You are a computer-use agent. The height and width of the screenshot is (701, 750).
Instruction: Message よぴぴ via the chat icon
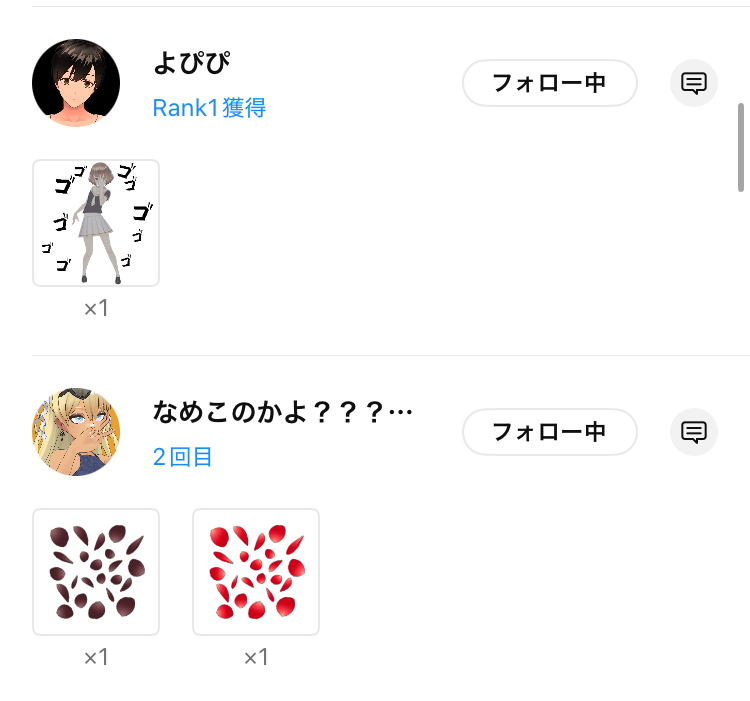coord(694,83)
